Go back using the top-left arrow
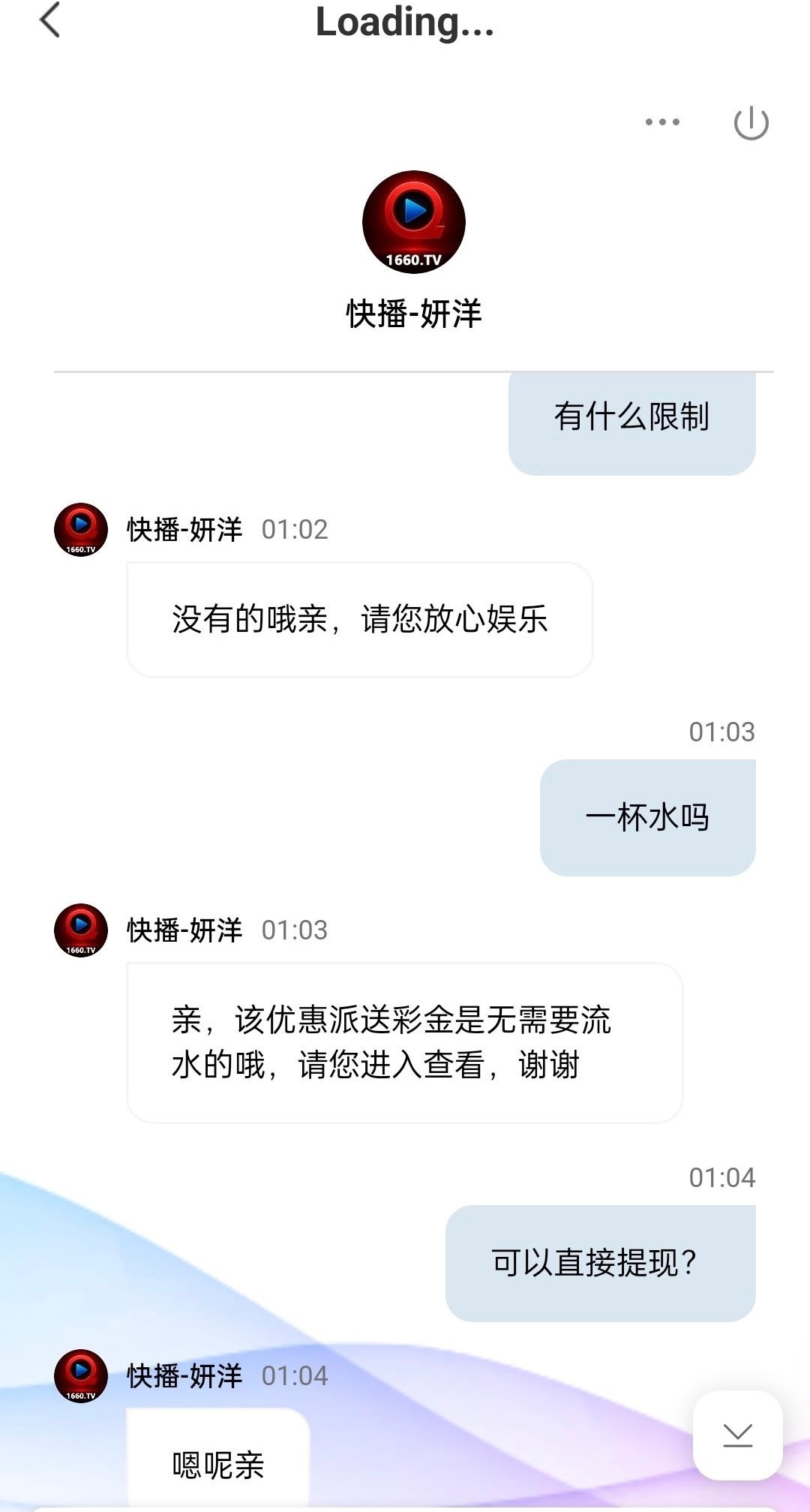 (x=49, y=20)
